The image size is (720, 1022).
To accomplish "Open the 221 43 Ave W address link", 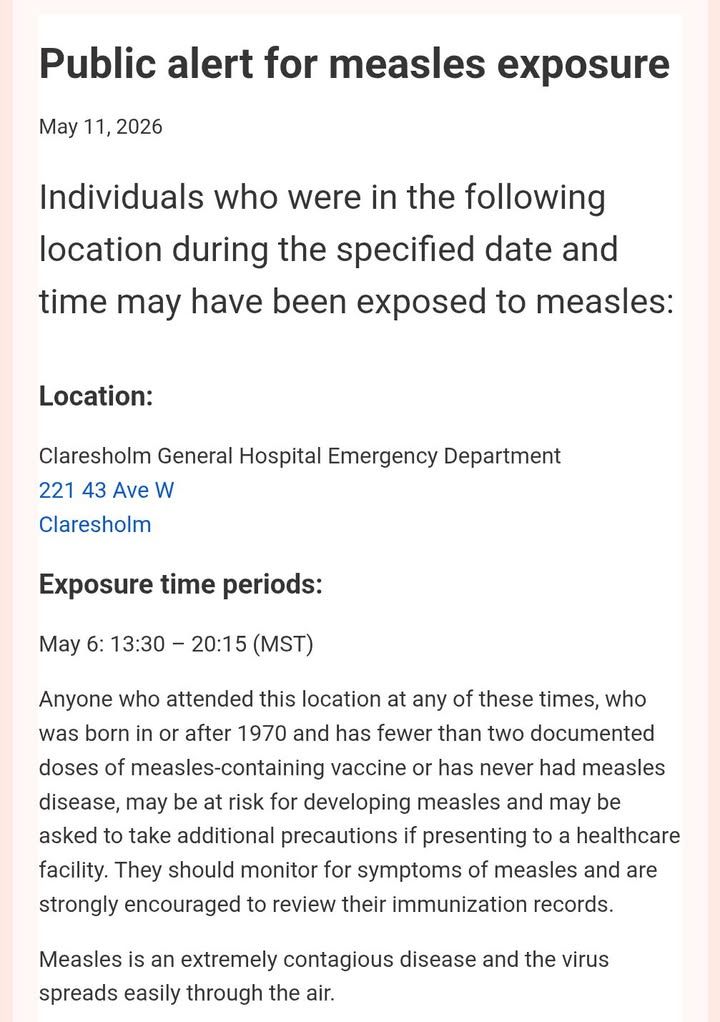I will (x=106, y=490).
